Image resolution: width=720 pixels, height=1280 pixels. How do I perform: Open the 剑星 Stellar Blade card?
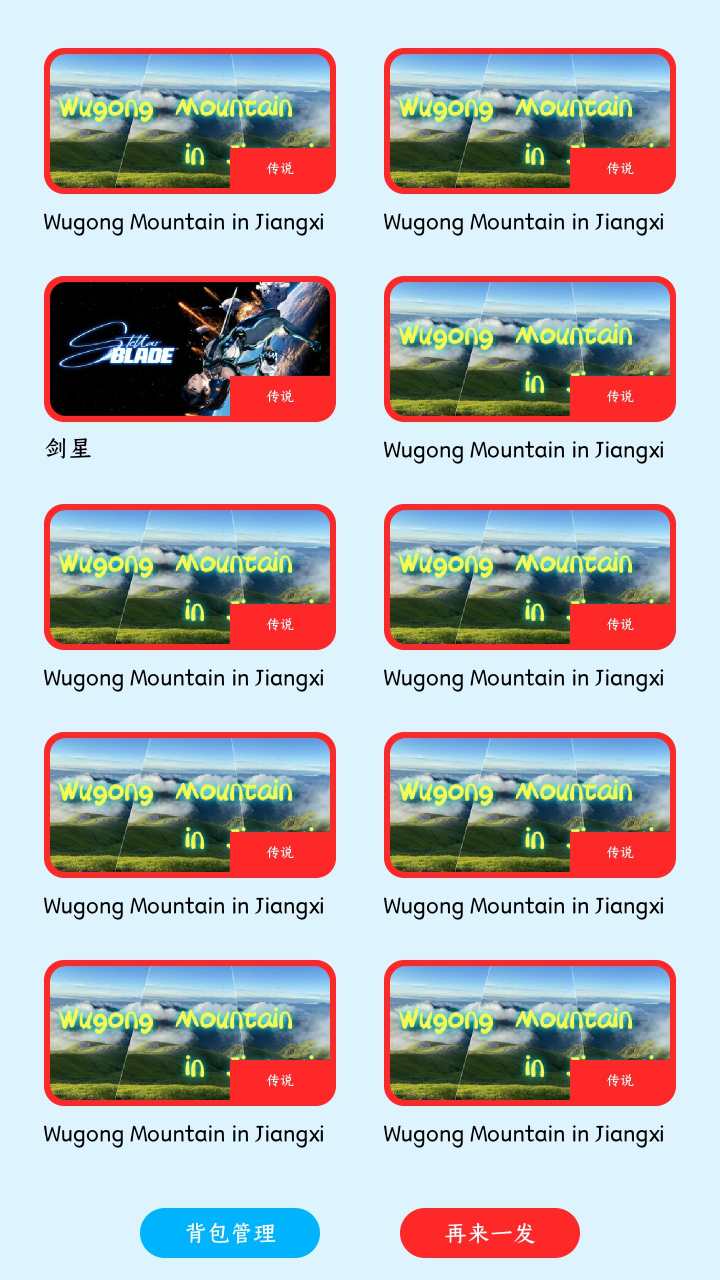pos(190,348)
